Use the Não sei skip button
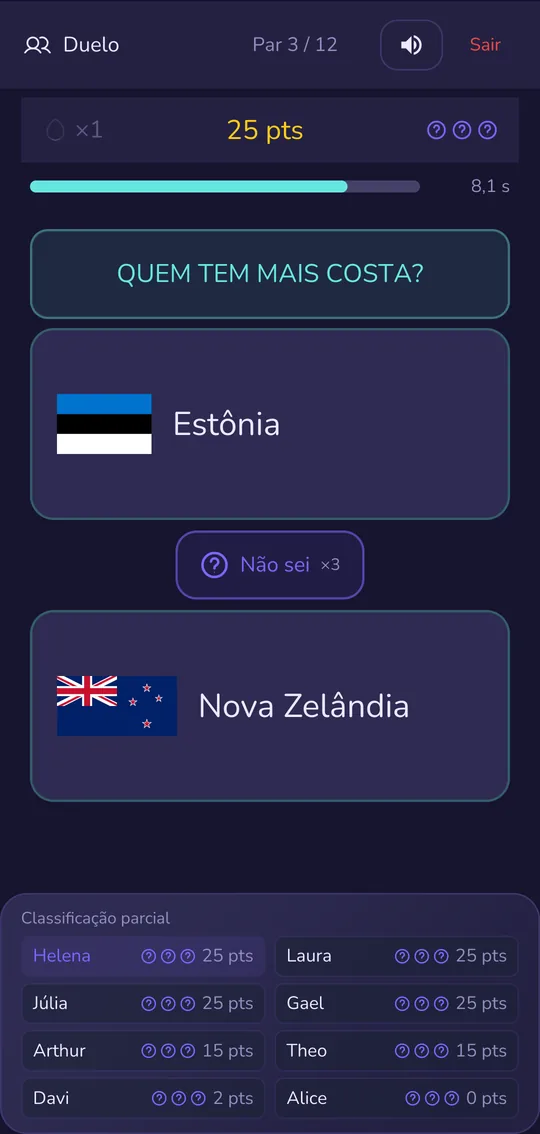Image resolution: width=540 pixels, height=1134 pixels. [x=270, y=565]
